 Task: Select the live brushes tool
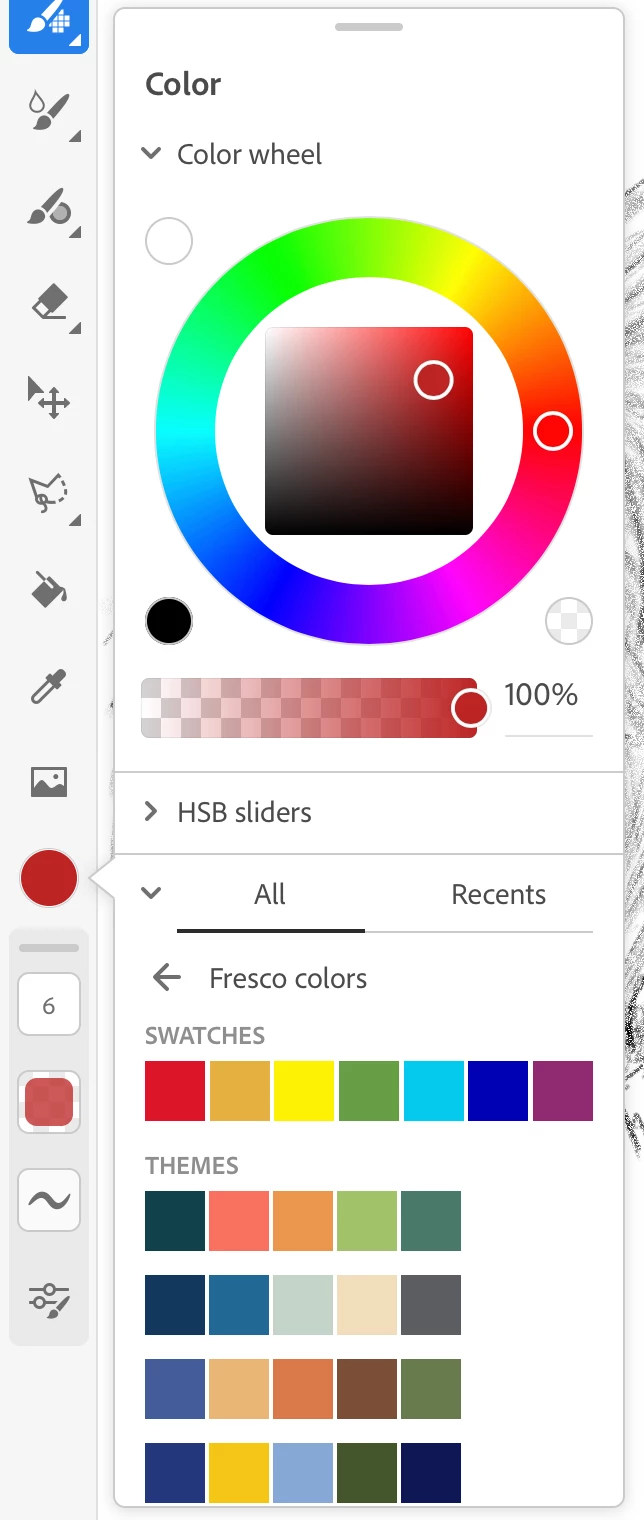click(x=48, y=112)
